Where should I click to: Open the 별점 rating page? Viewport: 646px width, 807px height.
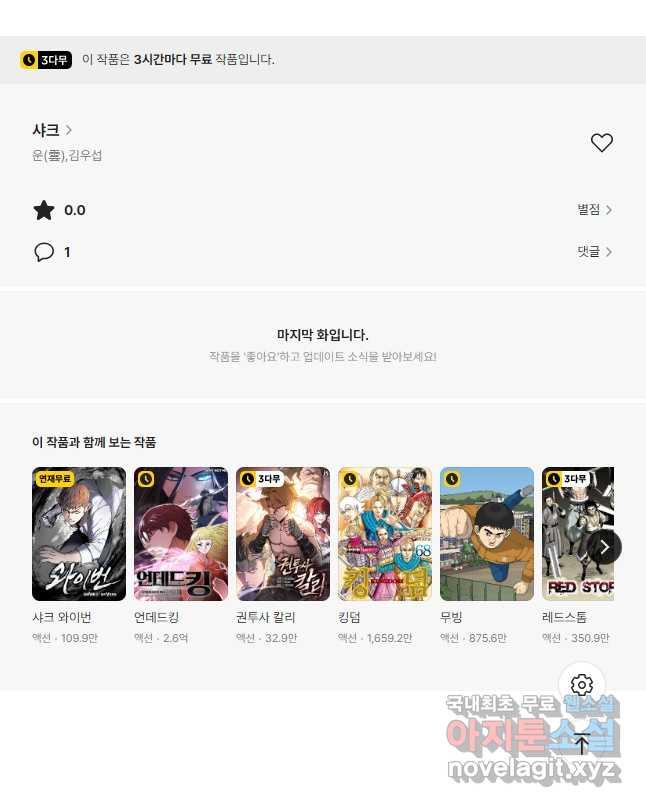[594, 210]
